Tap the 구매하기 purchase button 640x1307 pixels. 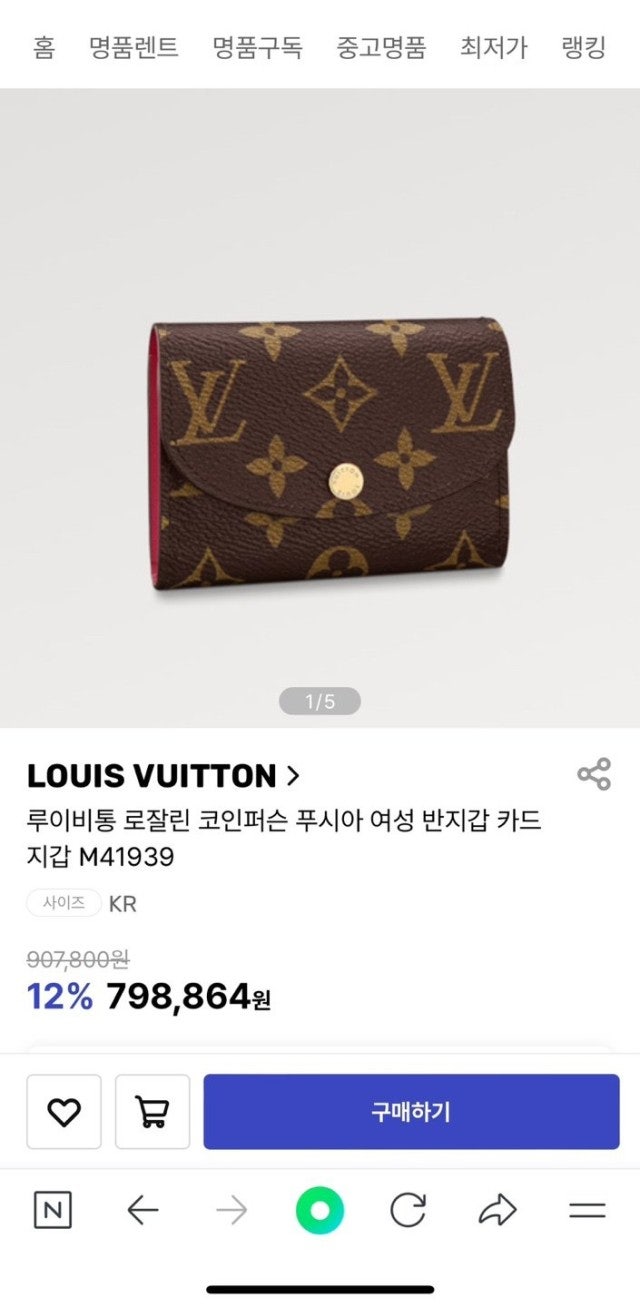[x=411, y=1112]
